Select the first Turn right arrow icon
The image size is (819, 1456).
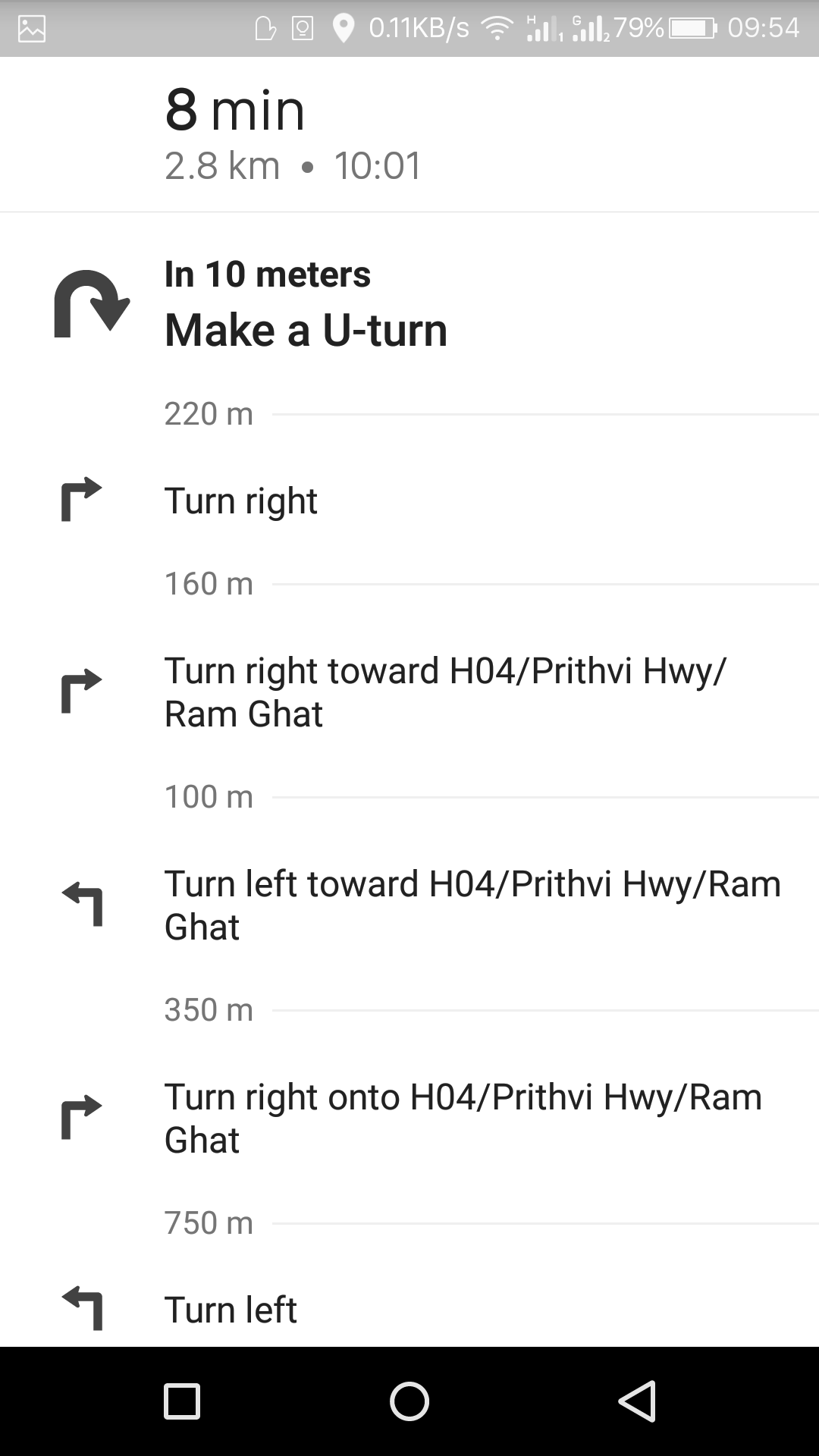point(80,500)
